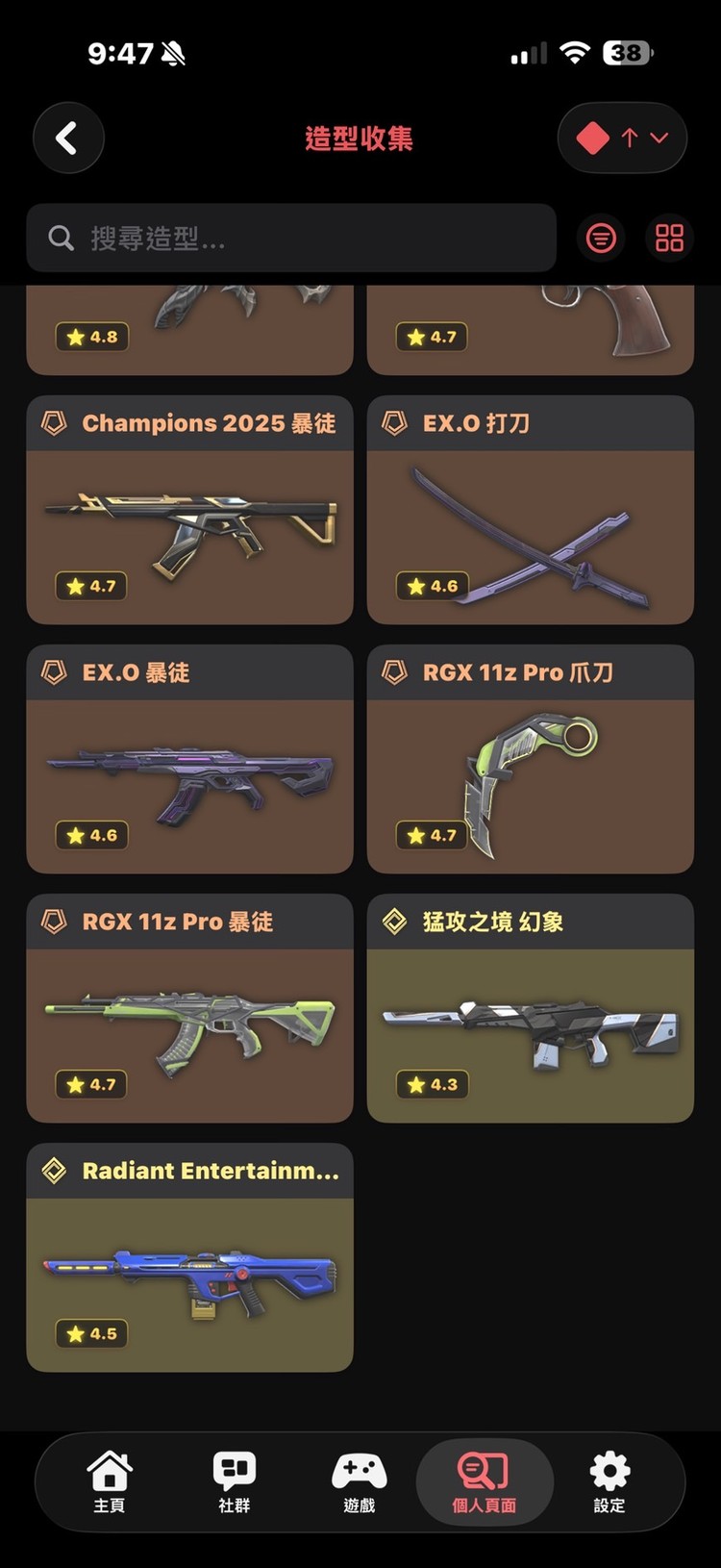The height and width of the screenshot is (1568, 721).
Task: Select the 個人頁面 tab
Action: point(485,1481)
